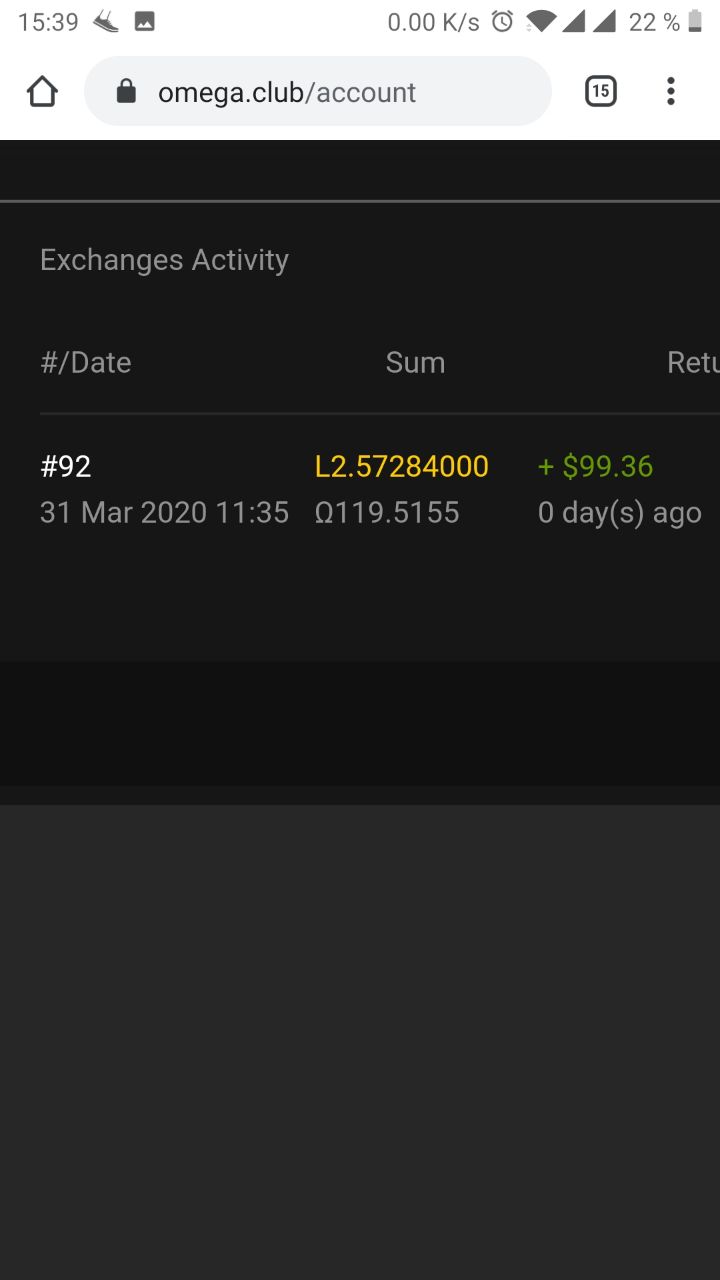720x1280 pixels.
Task: View site security info via lock icon
Action: click(126, 92)
